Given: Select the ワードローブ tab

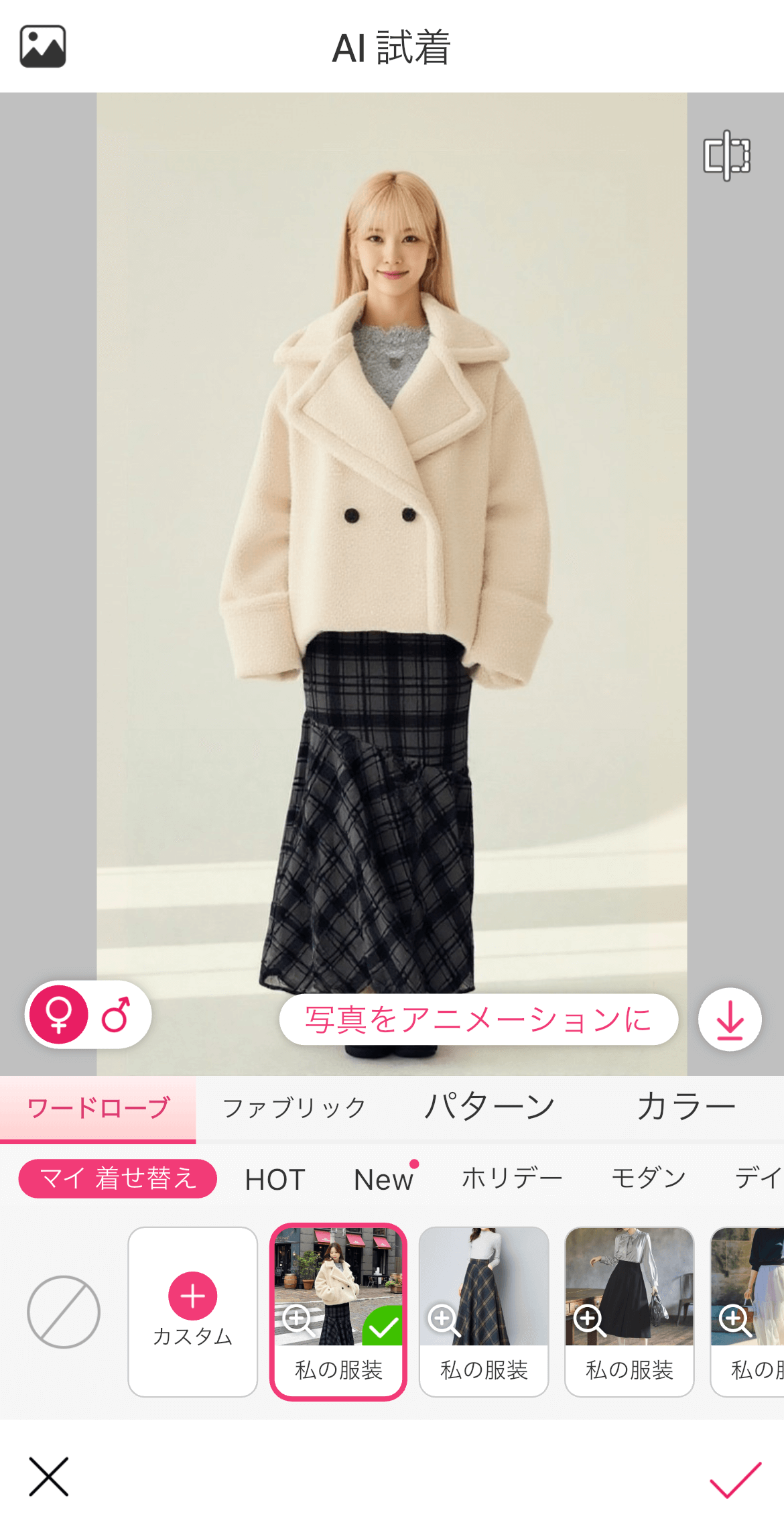Looking at the screenshot, I should (98, 1108).
